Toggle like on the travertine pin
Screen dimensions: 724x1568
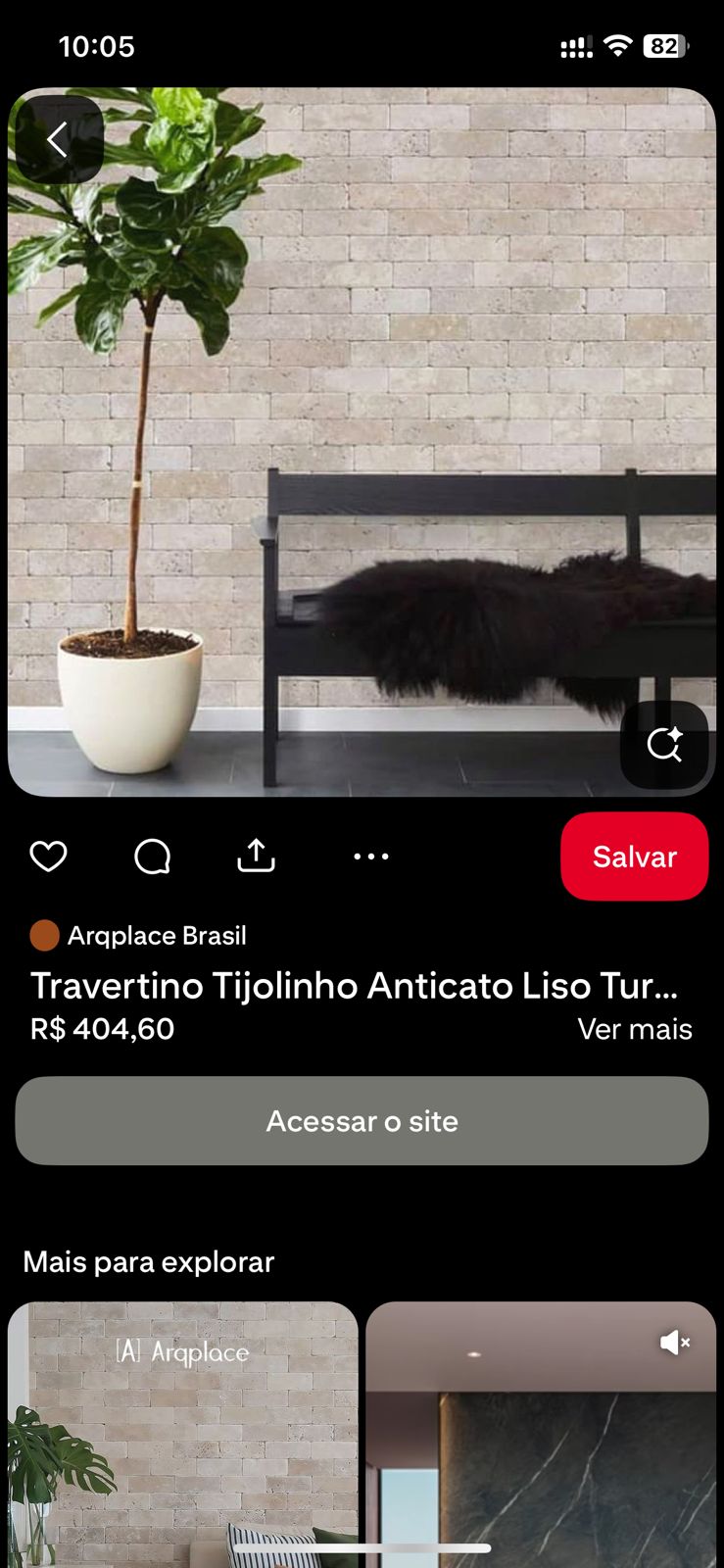pyautogui.click(x=48, y=857)
